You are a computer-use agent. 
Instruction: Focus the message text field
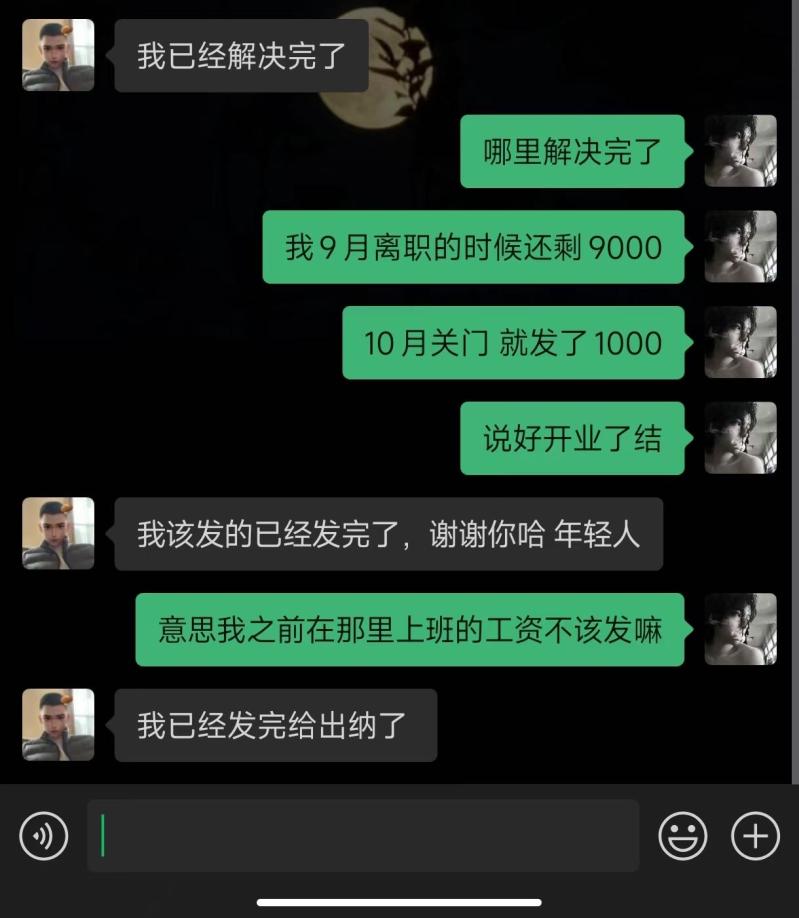click(362, 835)
